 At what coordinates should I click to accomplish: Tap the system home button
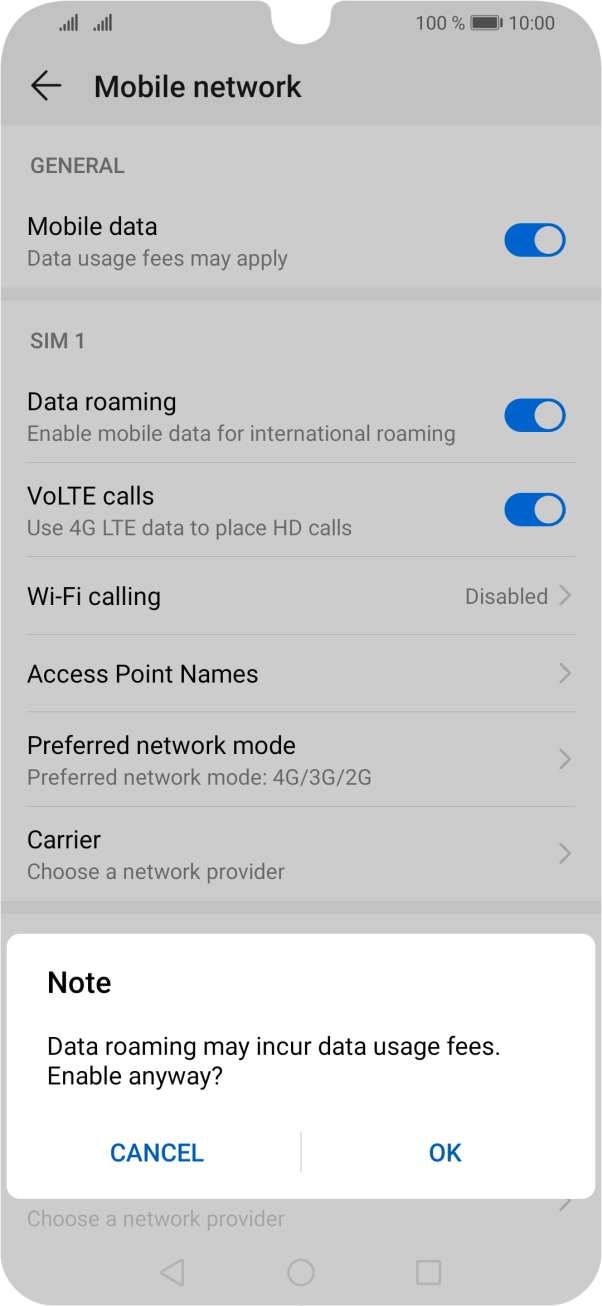pyautogui.click(x=301, y=1272)
